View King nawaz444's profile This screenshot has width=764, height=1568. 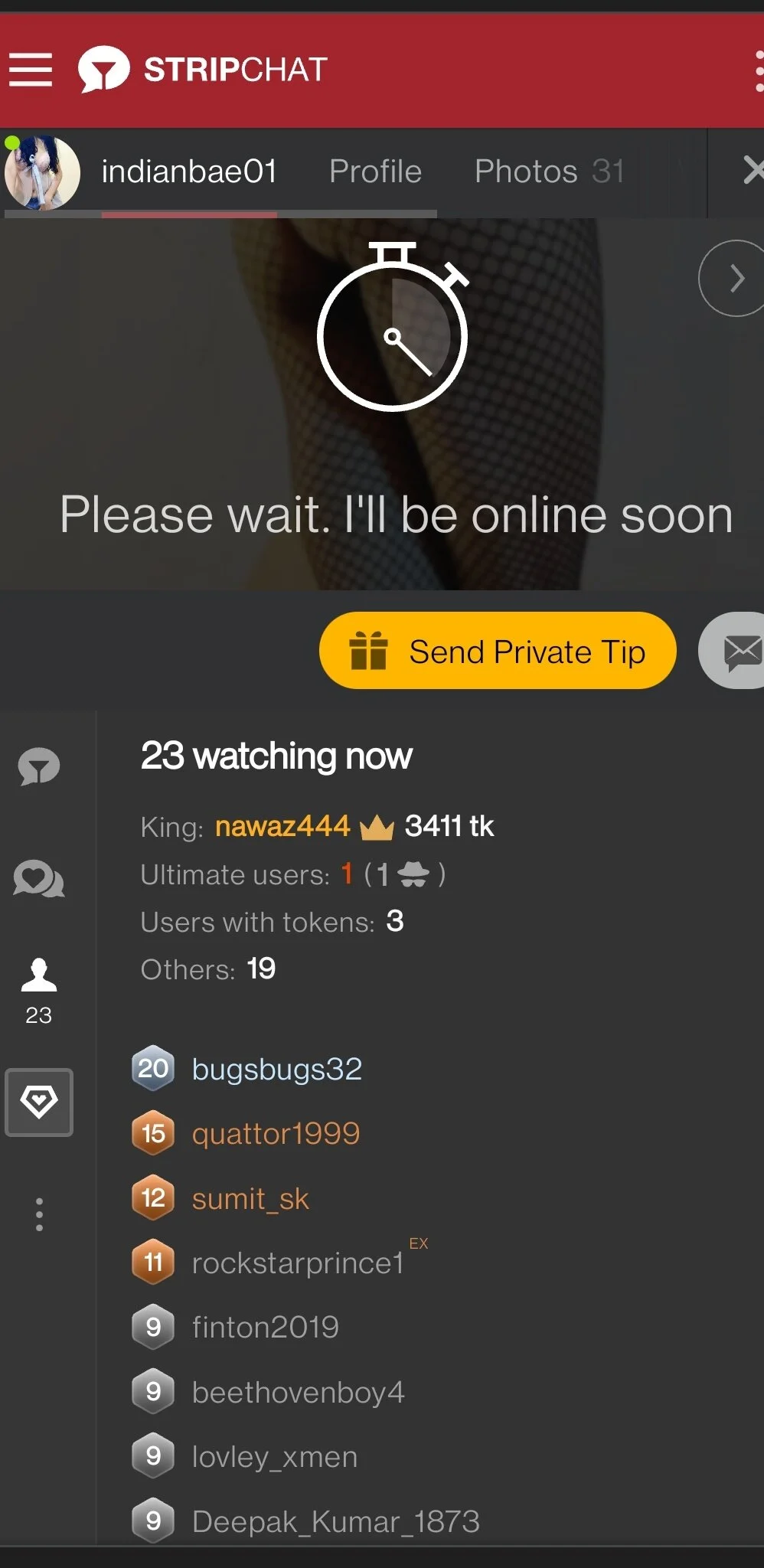pos(282,827)
